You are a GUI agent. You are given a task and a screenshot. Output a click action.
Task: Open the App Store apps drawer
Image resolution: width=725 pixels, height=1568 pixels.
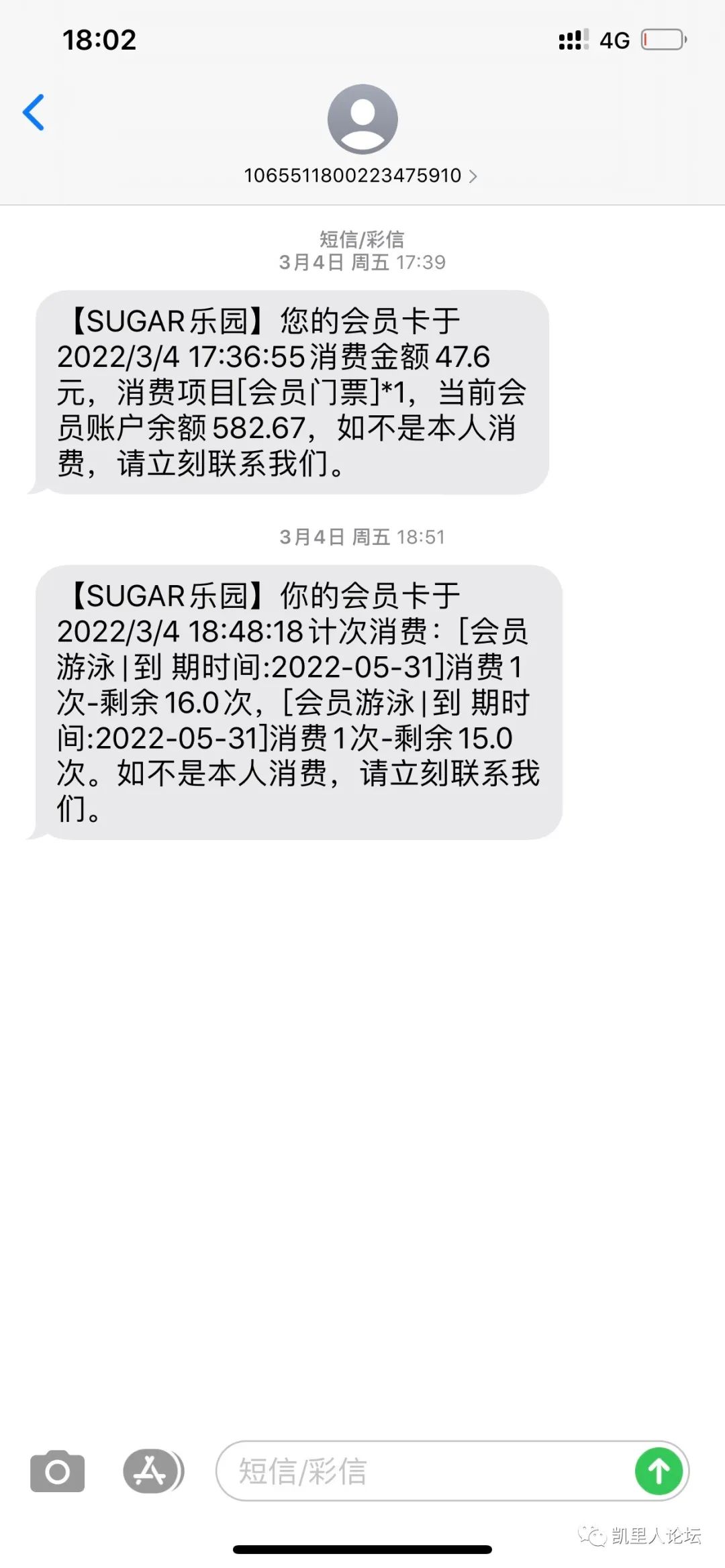(x=153, y=1471)
